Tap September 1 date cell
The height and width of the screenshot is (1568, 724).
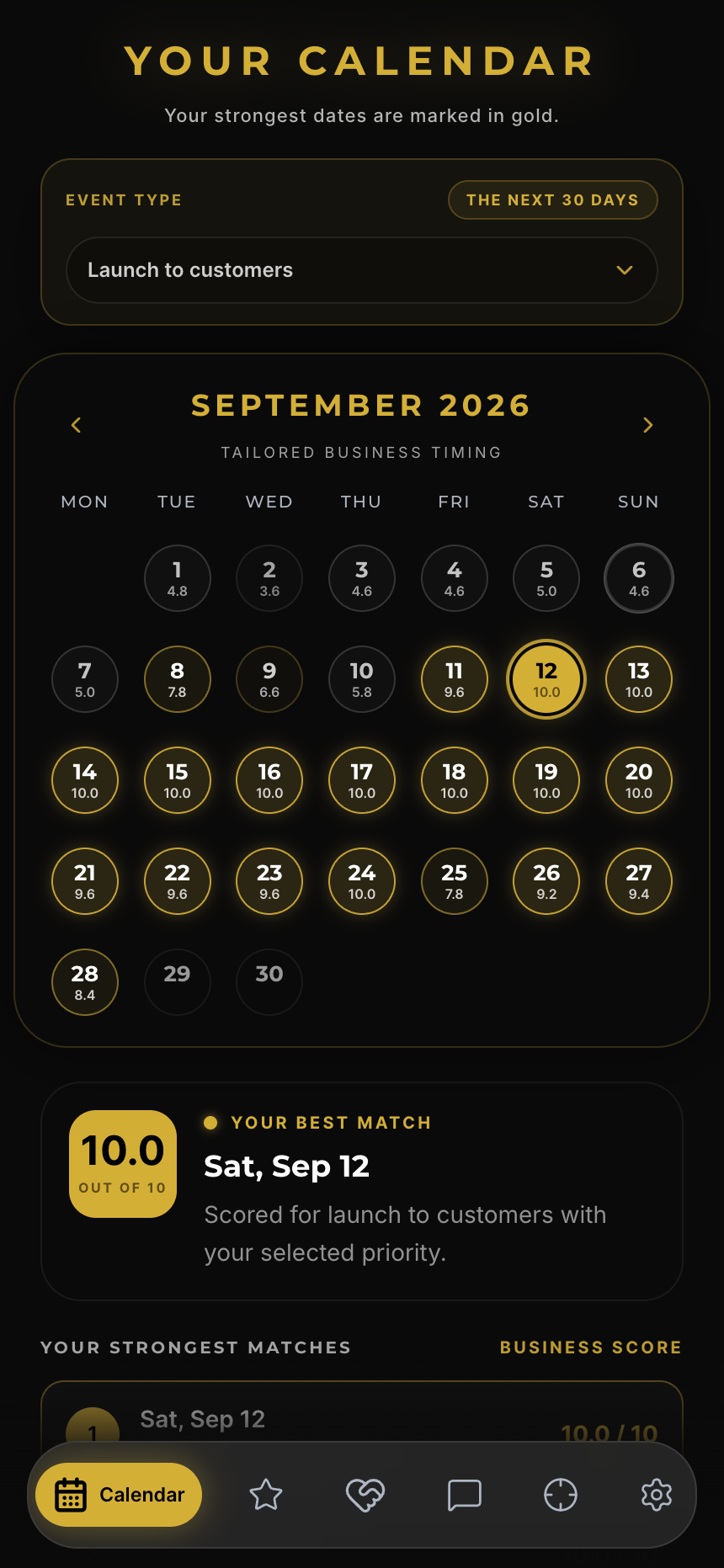tap(178, 578)
